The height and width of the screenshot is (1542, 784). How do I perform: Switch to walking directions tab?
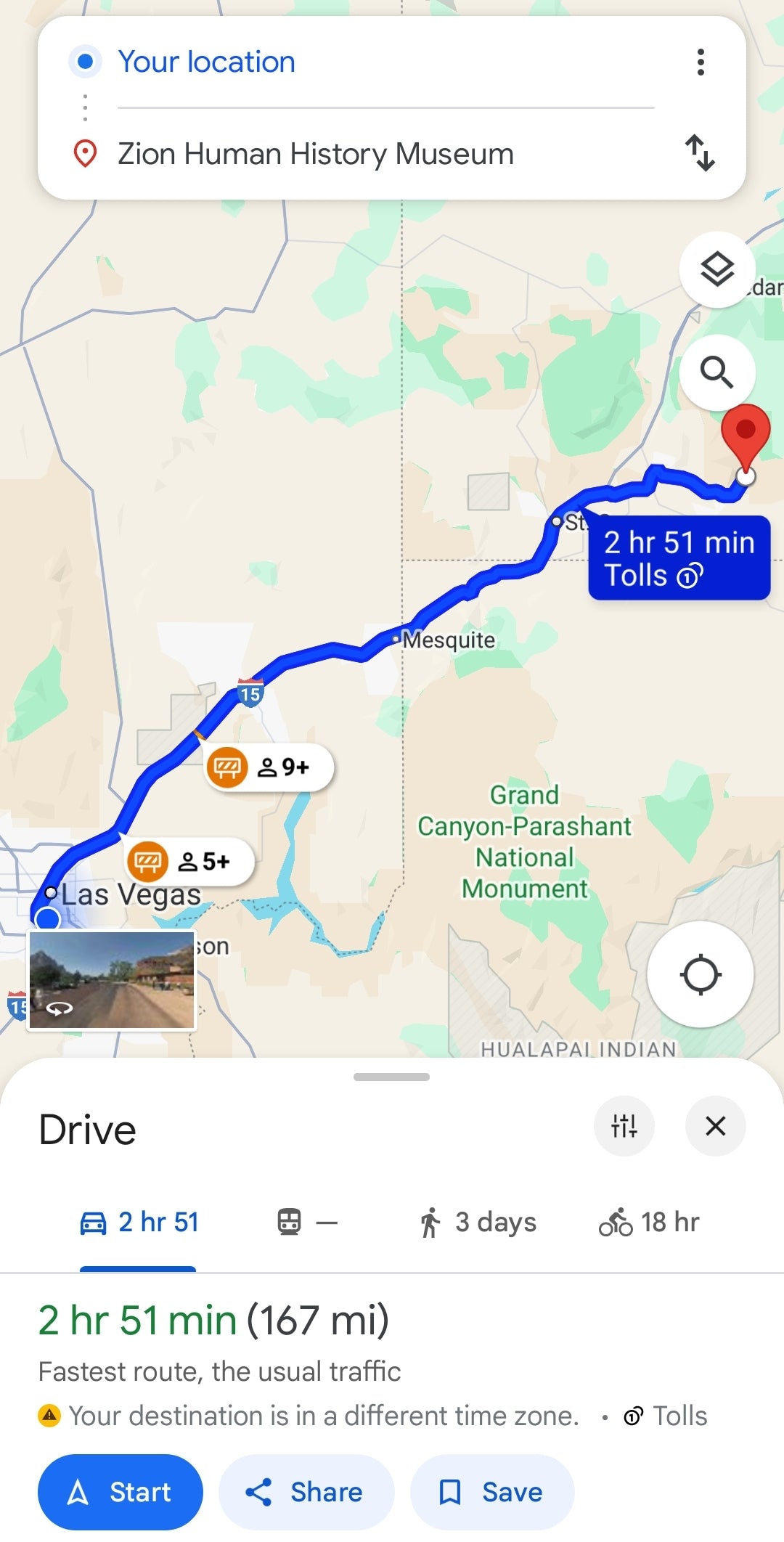pos(477,1223)
